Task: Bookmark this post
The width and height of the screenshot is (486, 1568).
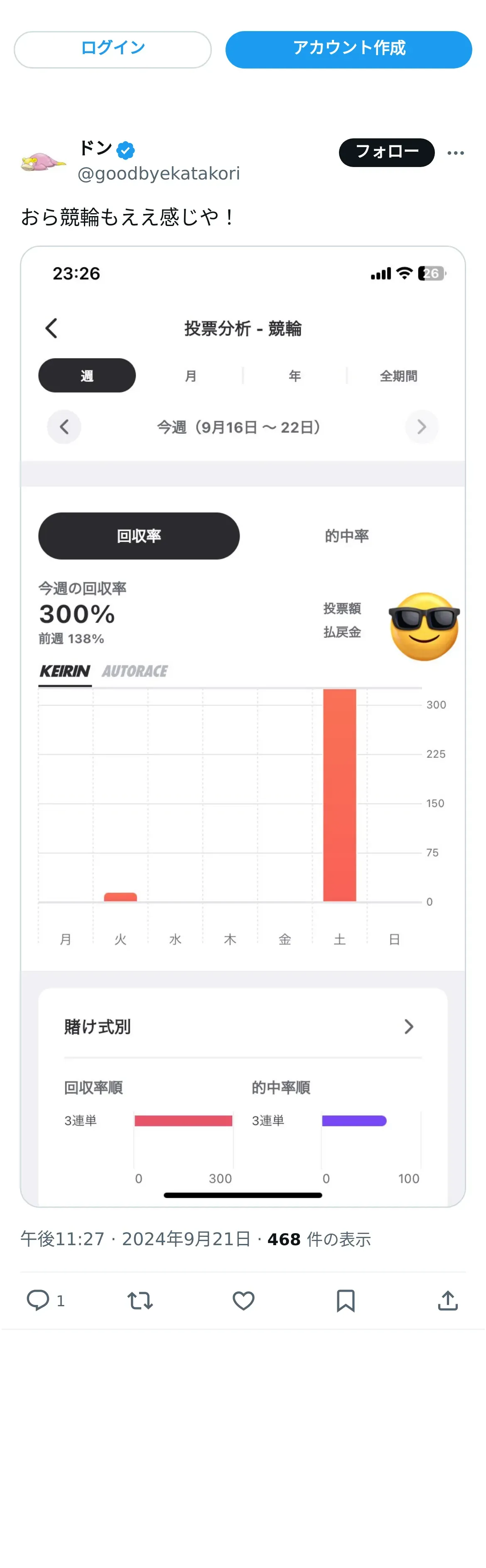Action: [x=346, y=1300]
